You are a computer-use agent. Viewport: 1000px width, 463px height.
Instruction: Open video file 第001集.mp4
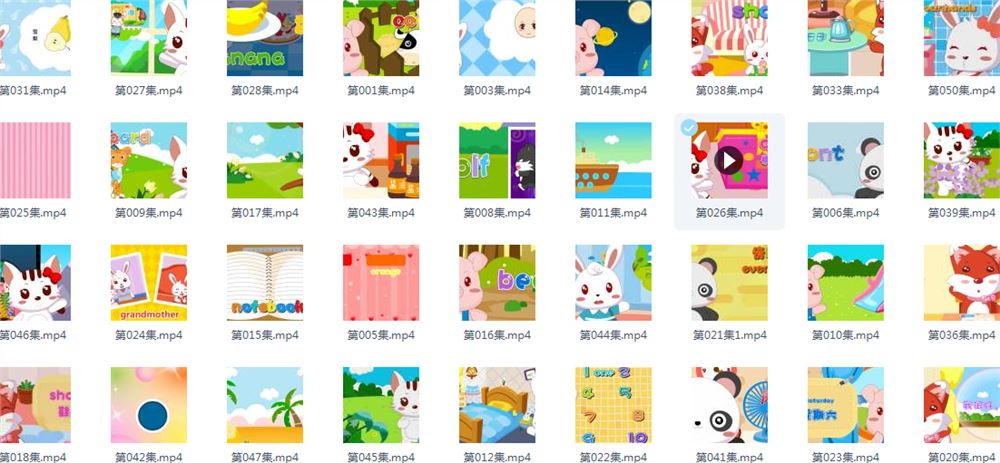[x=381, y=38]
